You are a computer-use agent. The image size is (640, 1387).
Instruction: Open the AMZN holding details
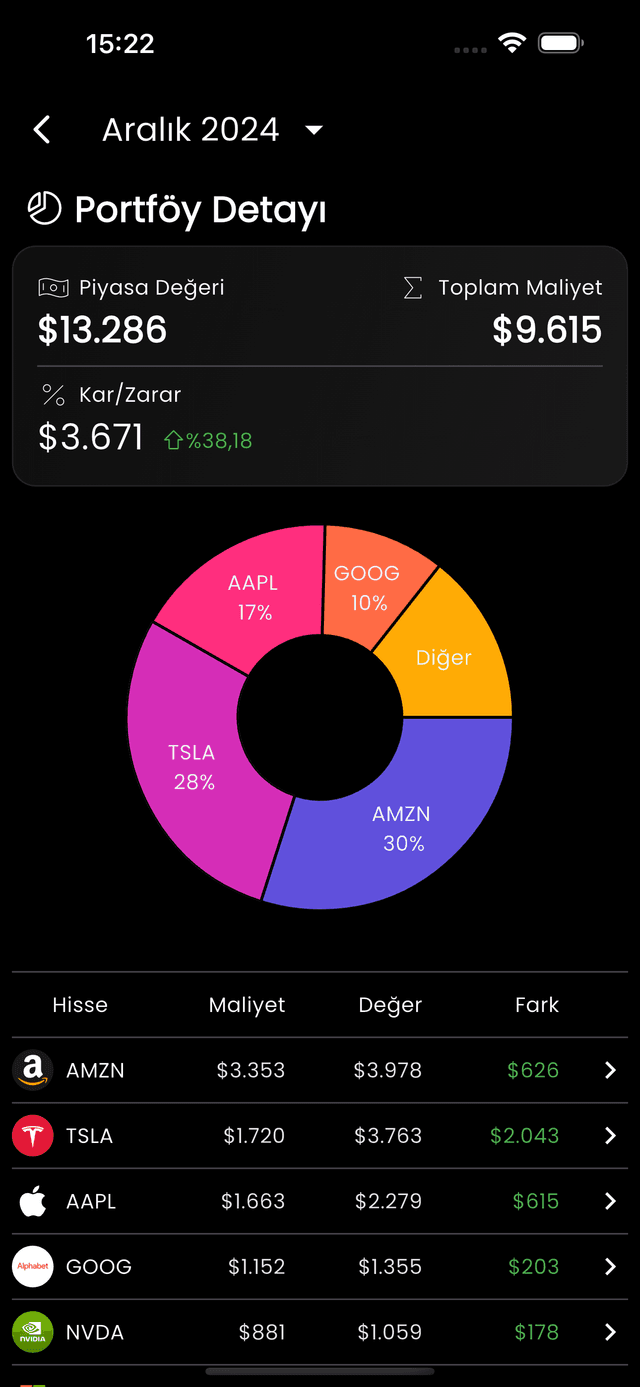coord(610,1070)
